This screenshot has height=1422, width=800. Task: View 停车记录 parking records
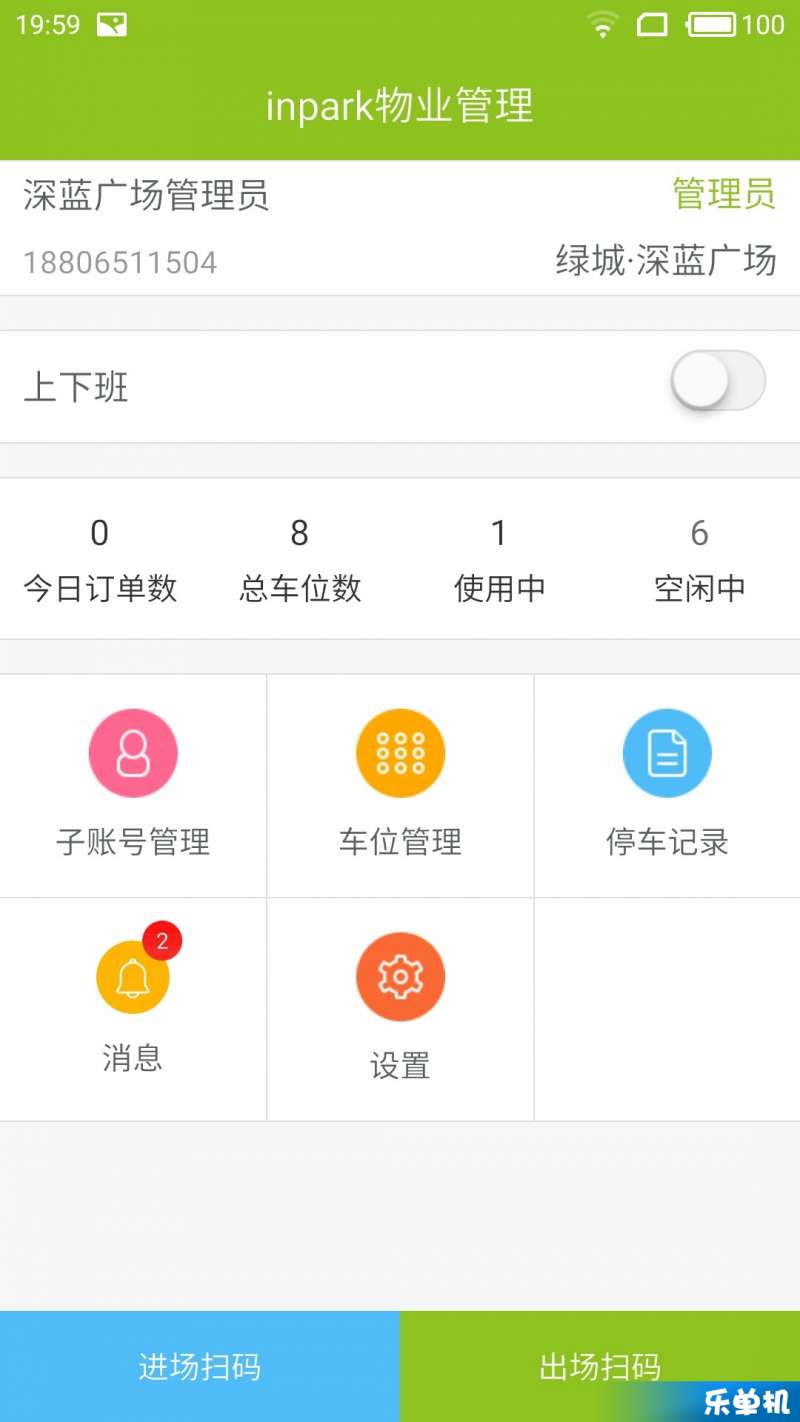coord(667,786)
